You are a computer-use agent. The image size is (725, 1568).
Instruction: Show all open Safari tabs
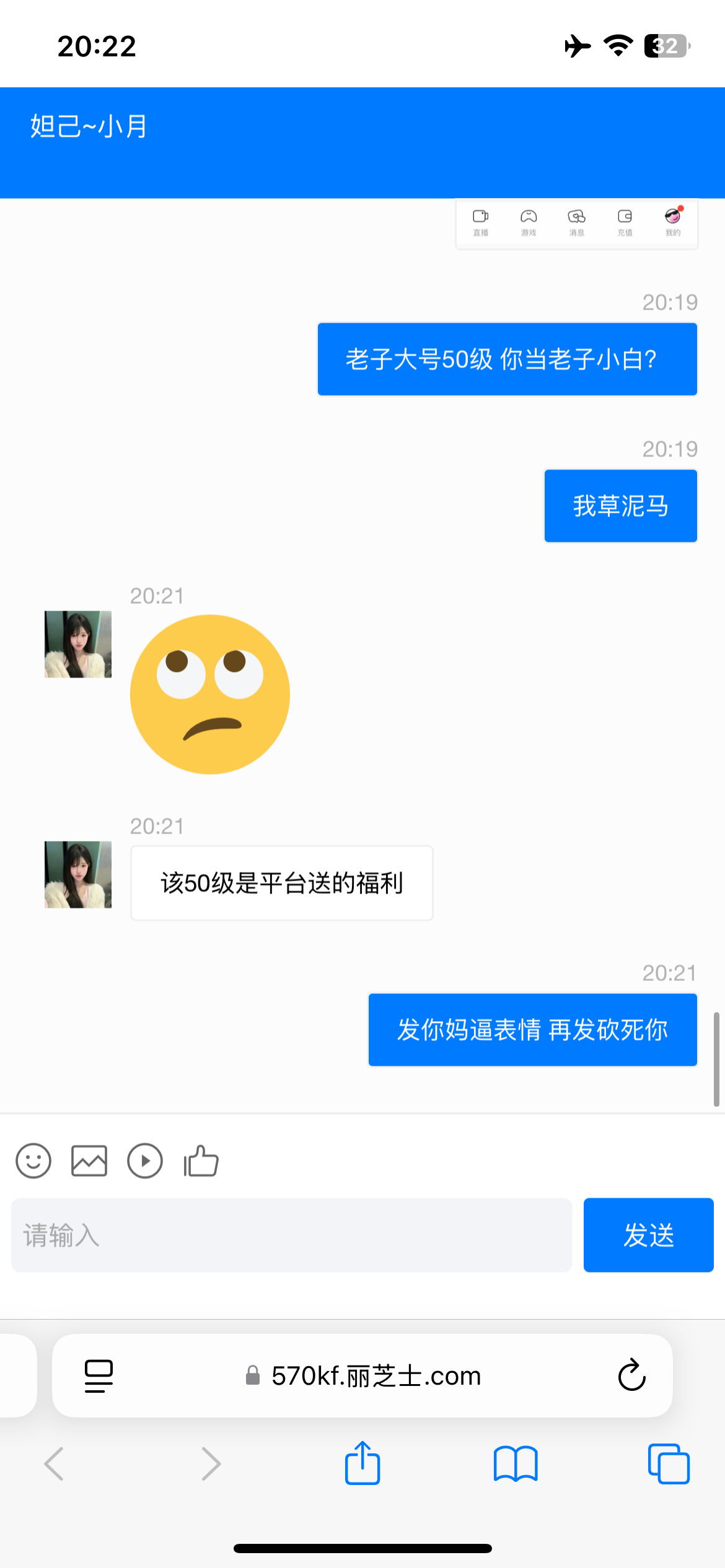tap(669, 1463)
